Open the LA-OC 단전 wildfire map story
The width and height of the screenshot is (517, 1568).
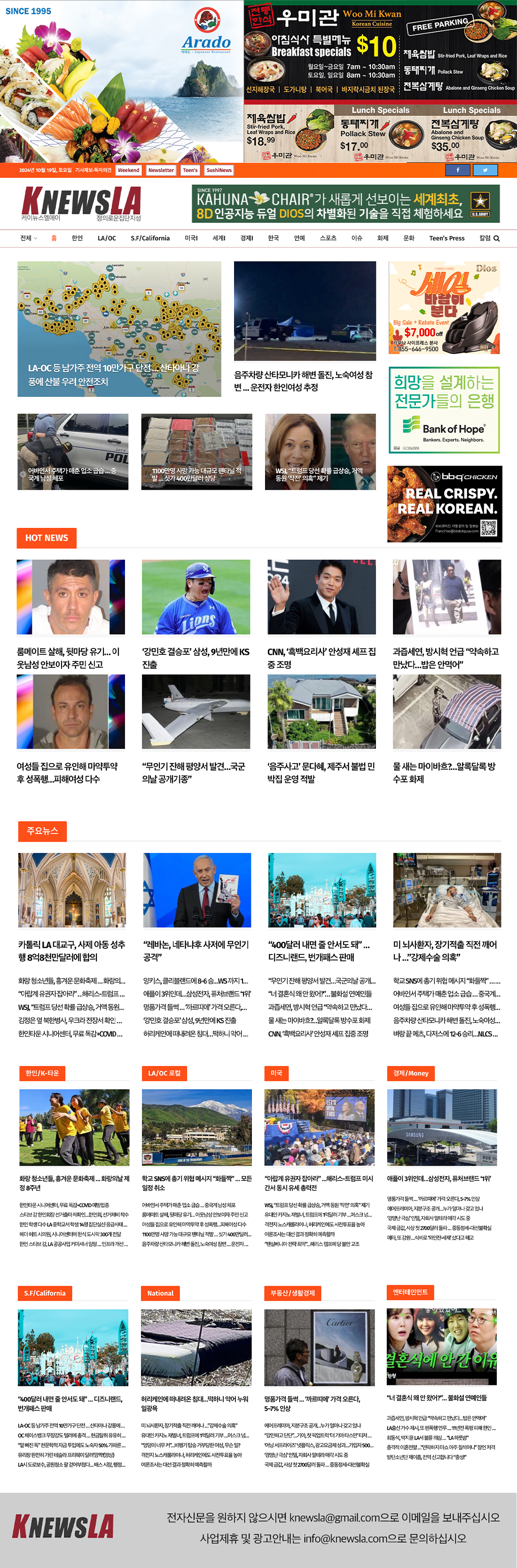click(119, 329)
